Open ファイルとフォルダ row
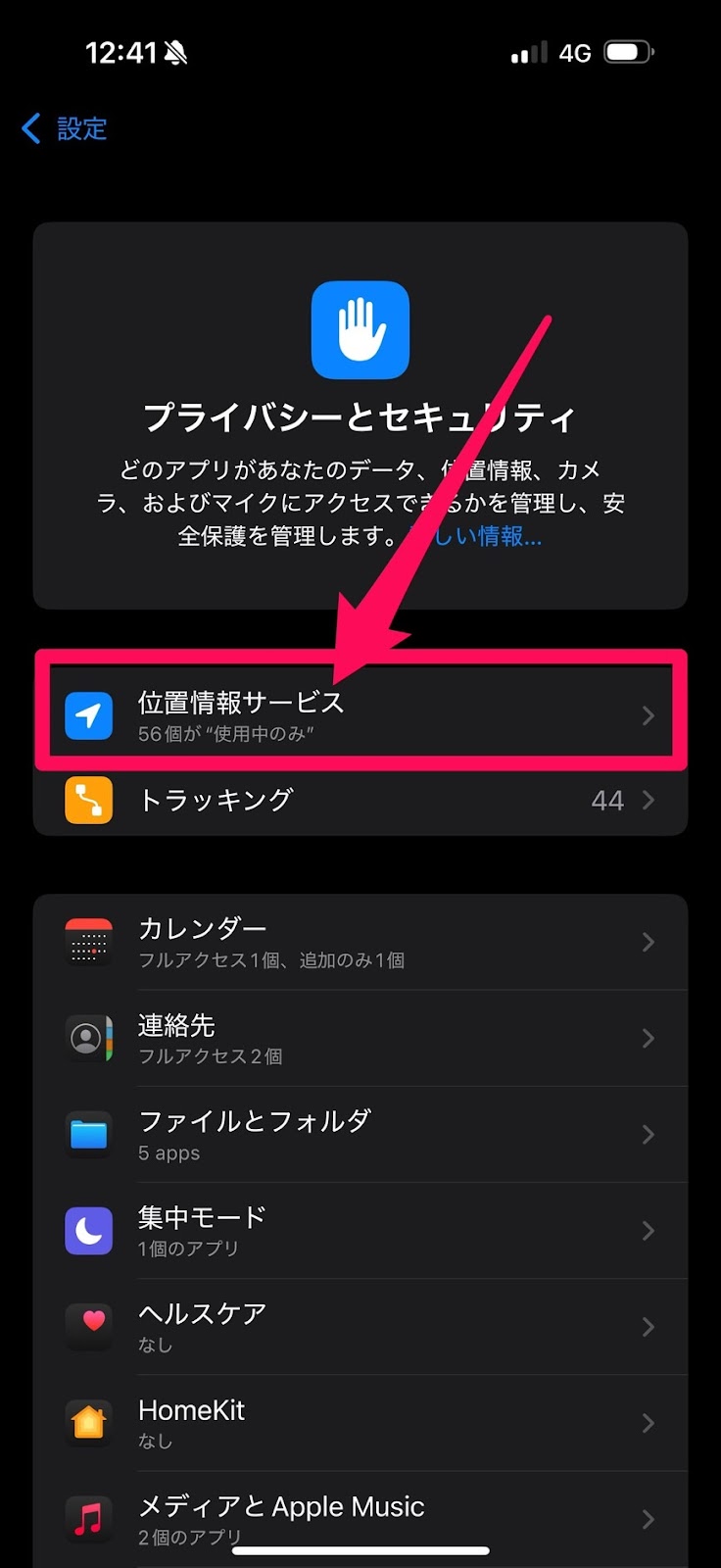721x1568 pixels. click(359, 1134)
